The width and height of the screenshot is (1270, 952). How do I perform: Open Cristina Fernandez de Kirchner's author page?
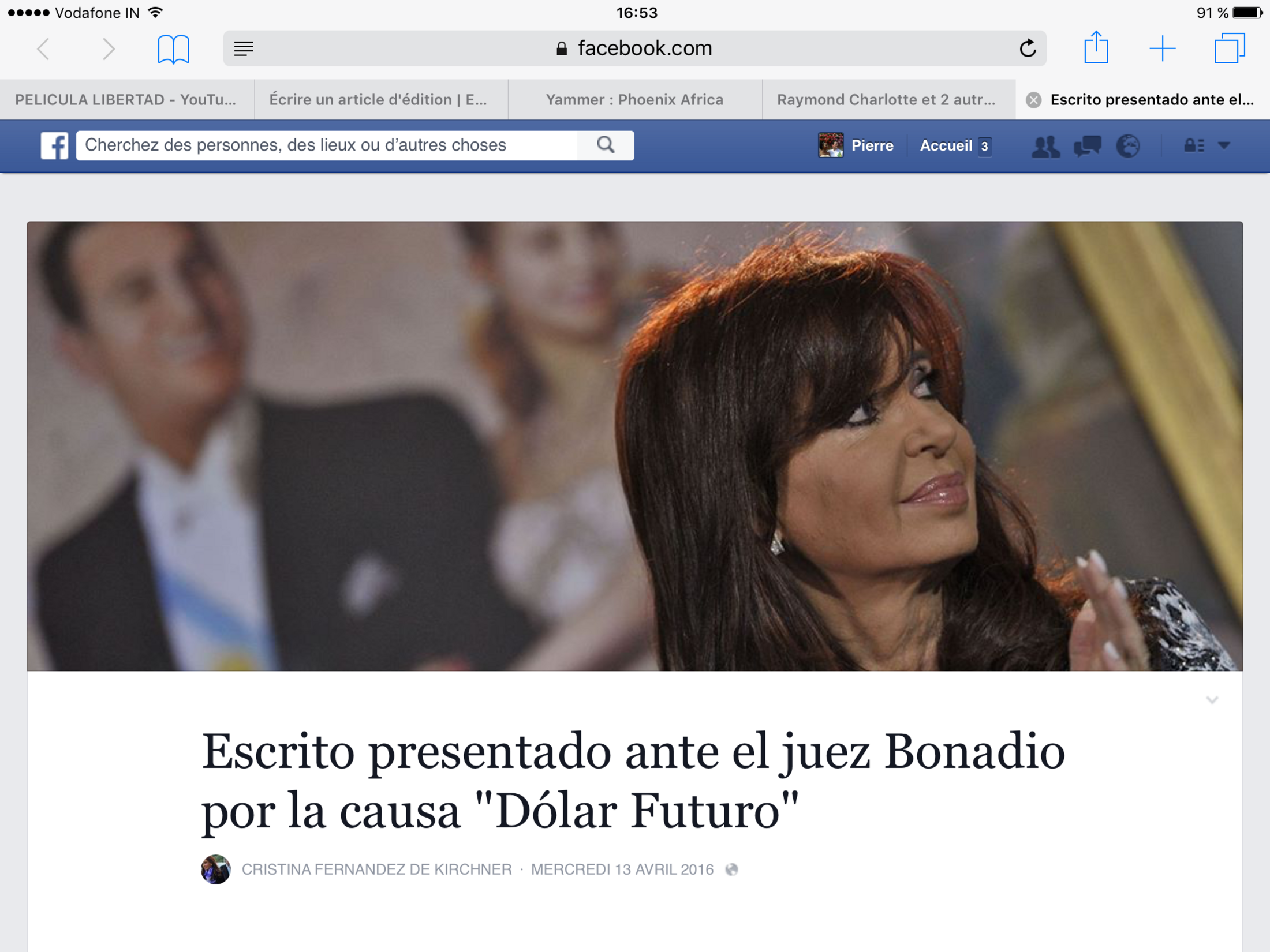pos(376,869)
